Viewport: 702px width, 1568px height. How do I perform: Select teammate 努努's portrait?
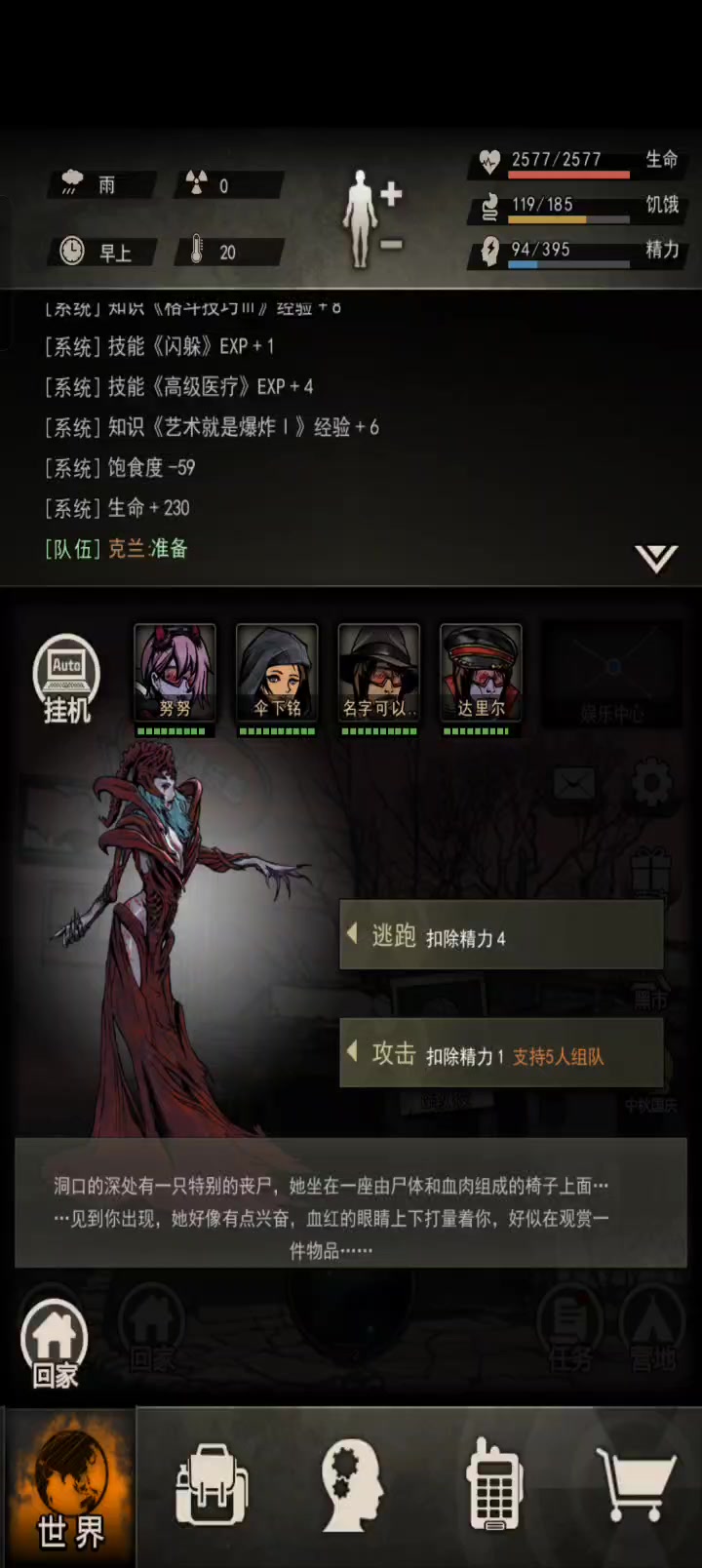coord(175,673)
